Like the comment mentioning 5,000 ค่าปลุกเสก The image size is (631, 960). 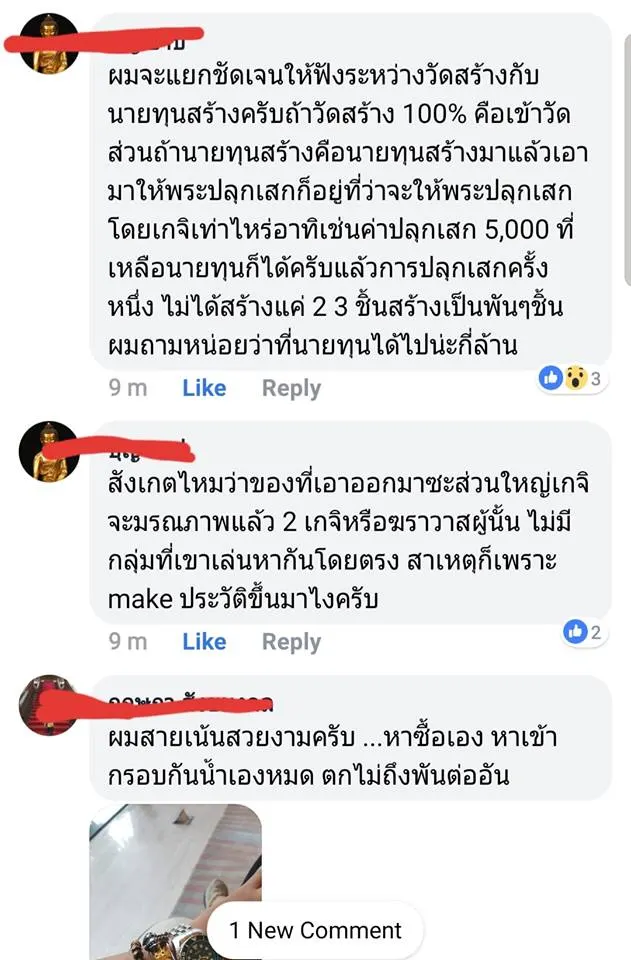204,388
